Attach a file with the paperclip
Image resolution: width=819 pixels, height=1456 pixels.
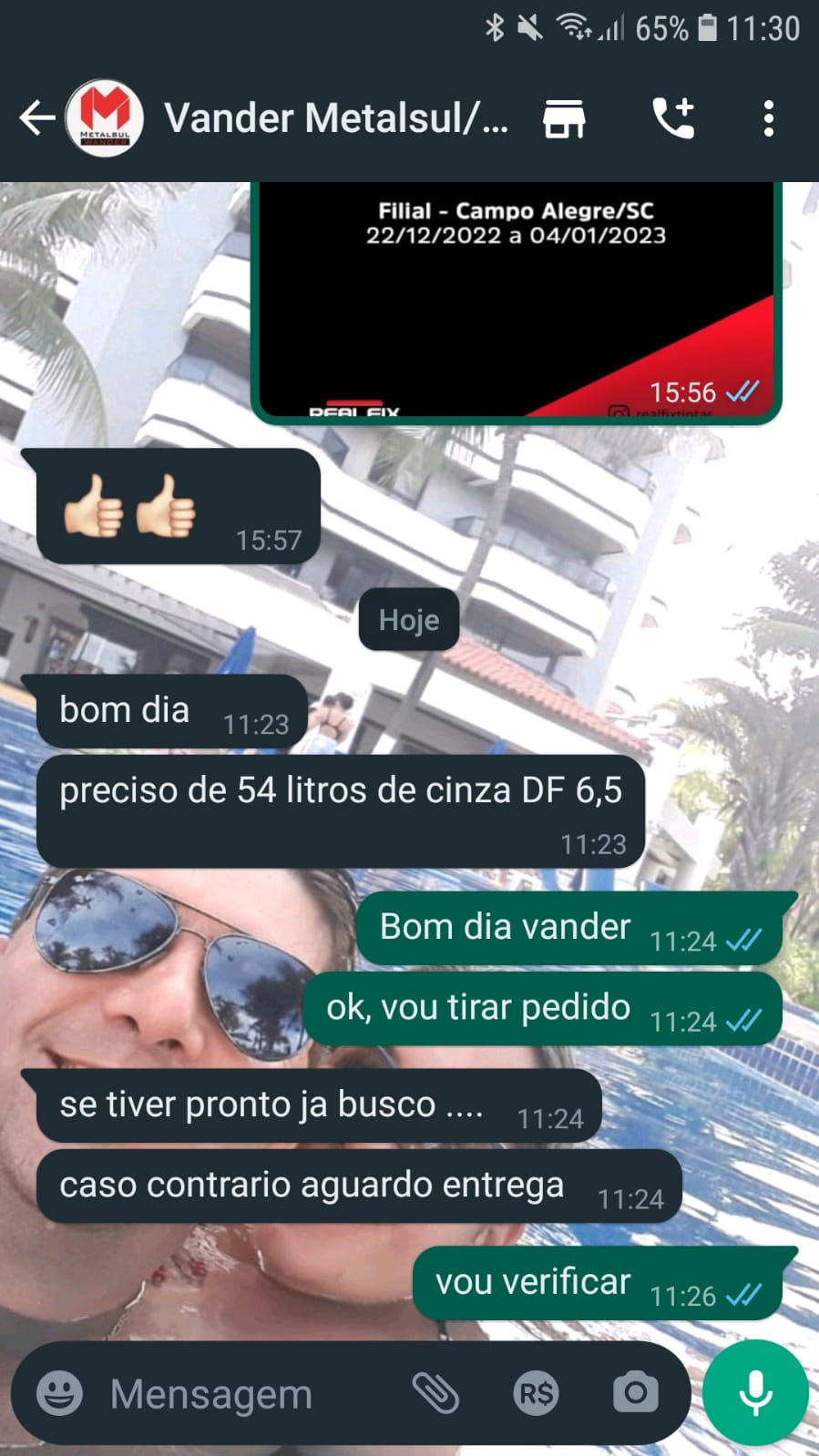(435, 1393)
